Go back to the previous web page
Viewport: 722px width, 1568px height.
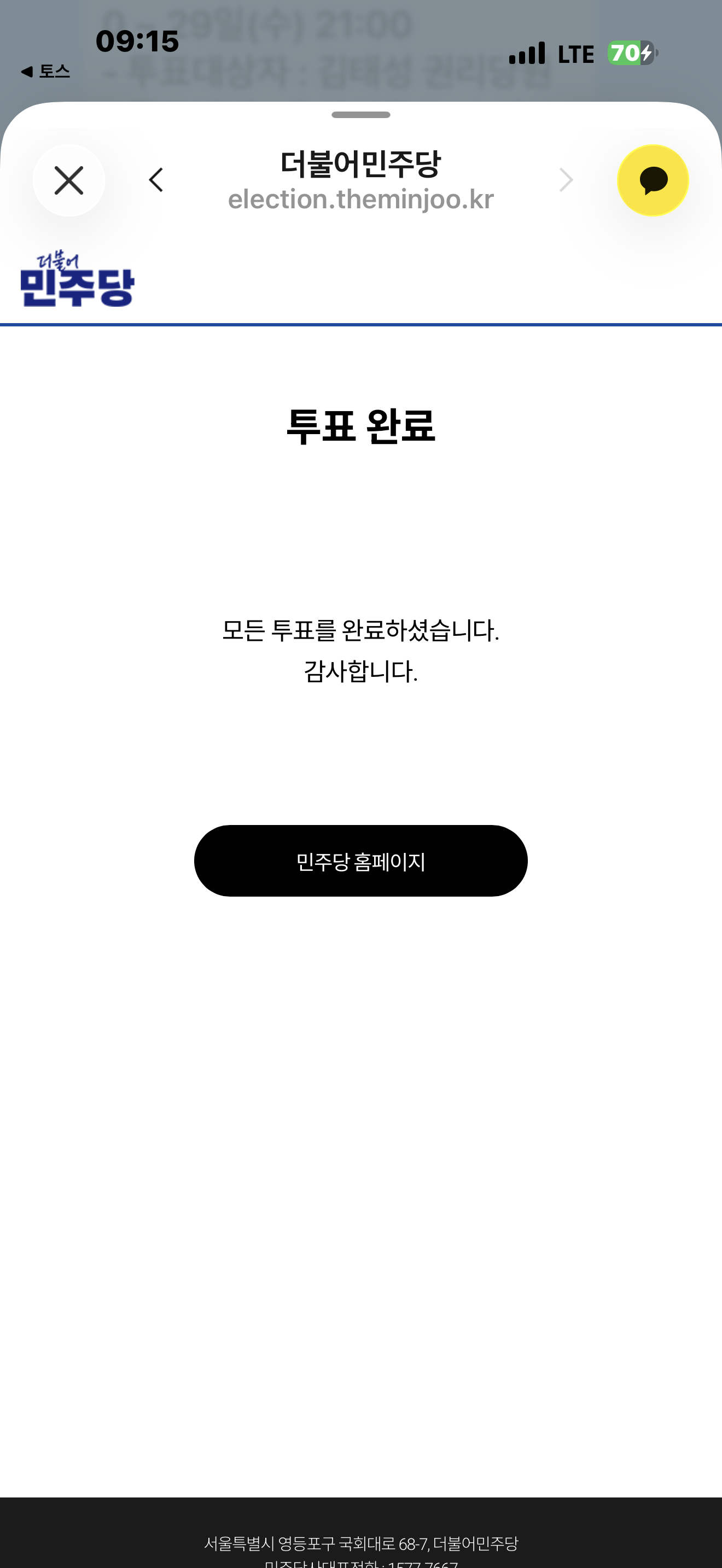(x=156, y=180)
